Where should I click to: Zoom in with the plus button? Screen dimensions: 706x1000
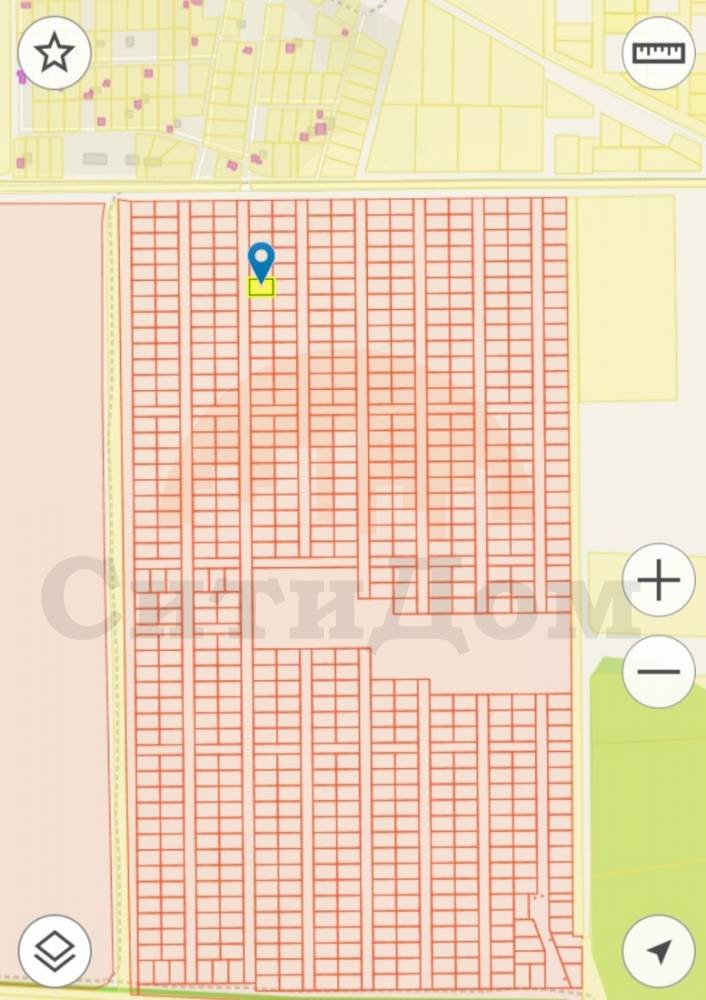tap(658, 581)
